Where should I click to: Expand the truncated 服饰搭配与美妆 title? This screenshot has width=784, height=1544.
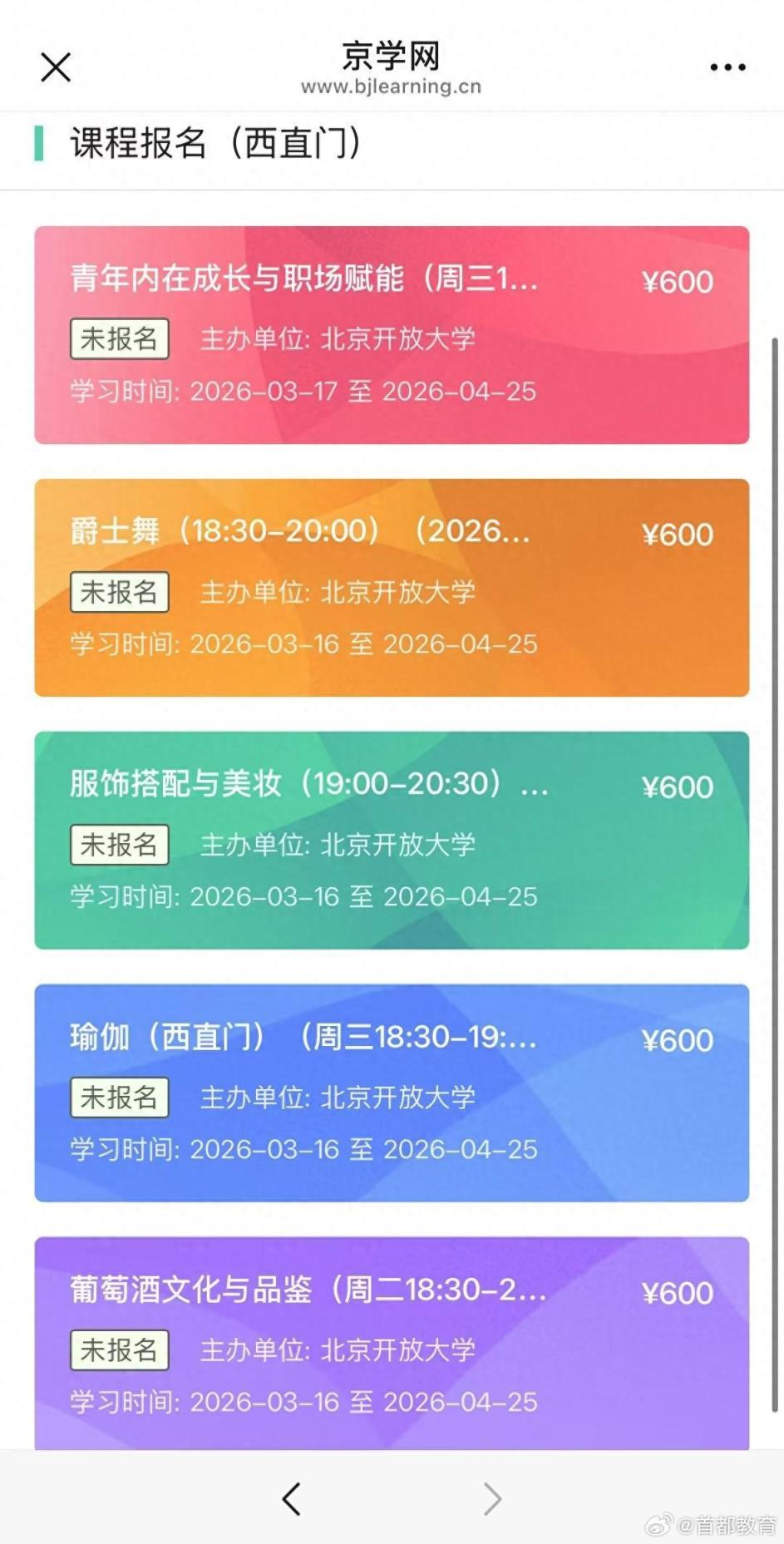308,785
